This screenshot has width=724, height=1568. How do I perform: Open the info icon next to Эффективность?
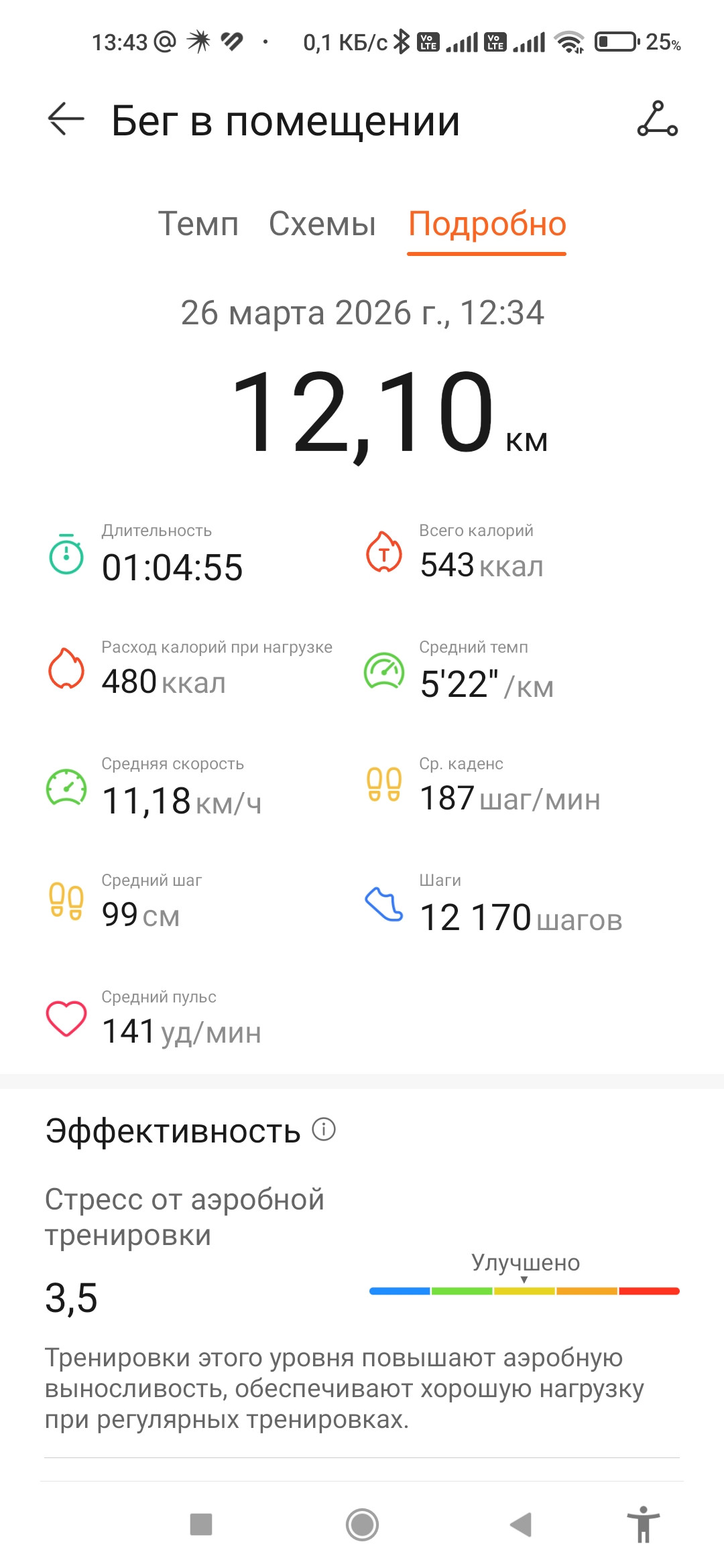324,1130
